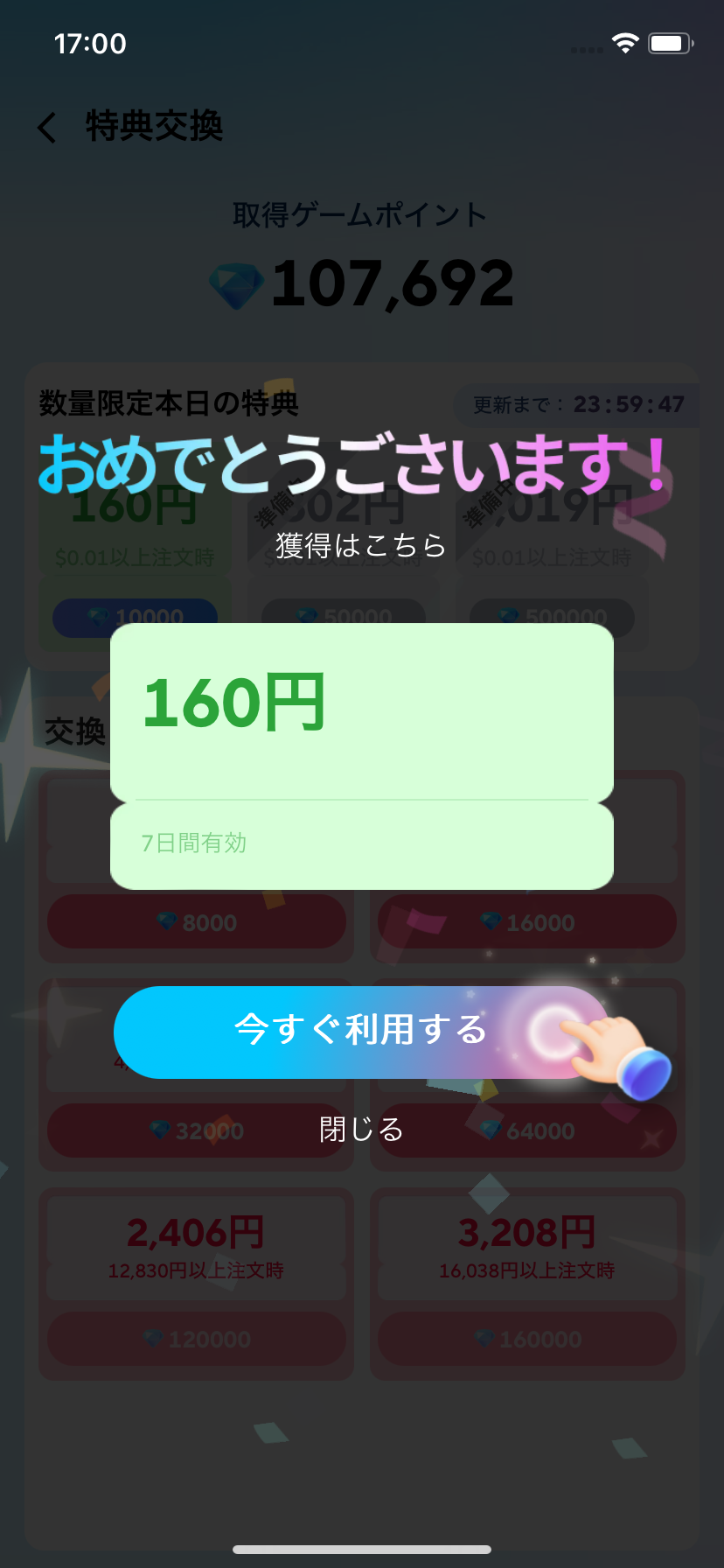Viewport: 724px width, 1568px height.
Task: Tap the 今すぐ利用する button
Action: click(360, 1032)
